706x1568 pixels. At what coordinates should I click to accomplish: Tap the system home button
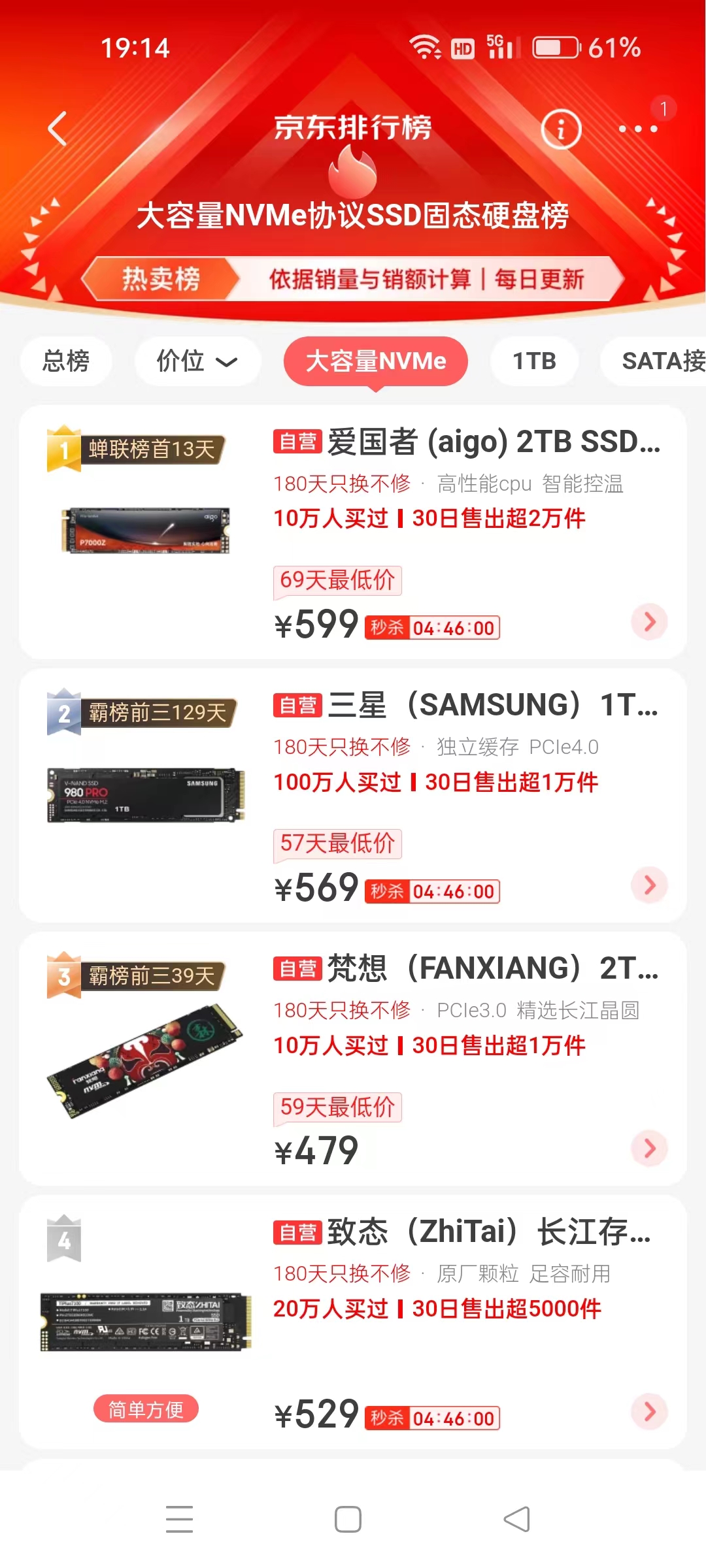tap(348, 1519)
